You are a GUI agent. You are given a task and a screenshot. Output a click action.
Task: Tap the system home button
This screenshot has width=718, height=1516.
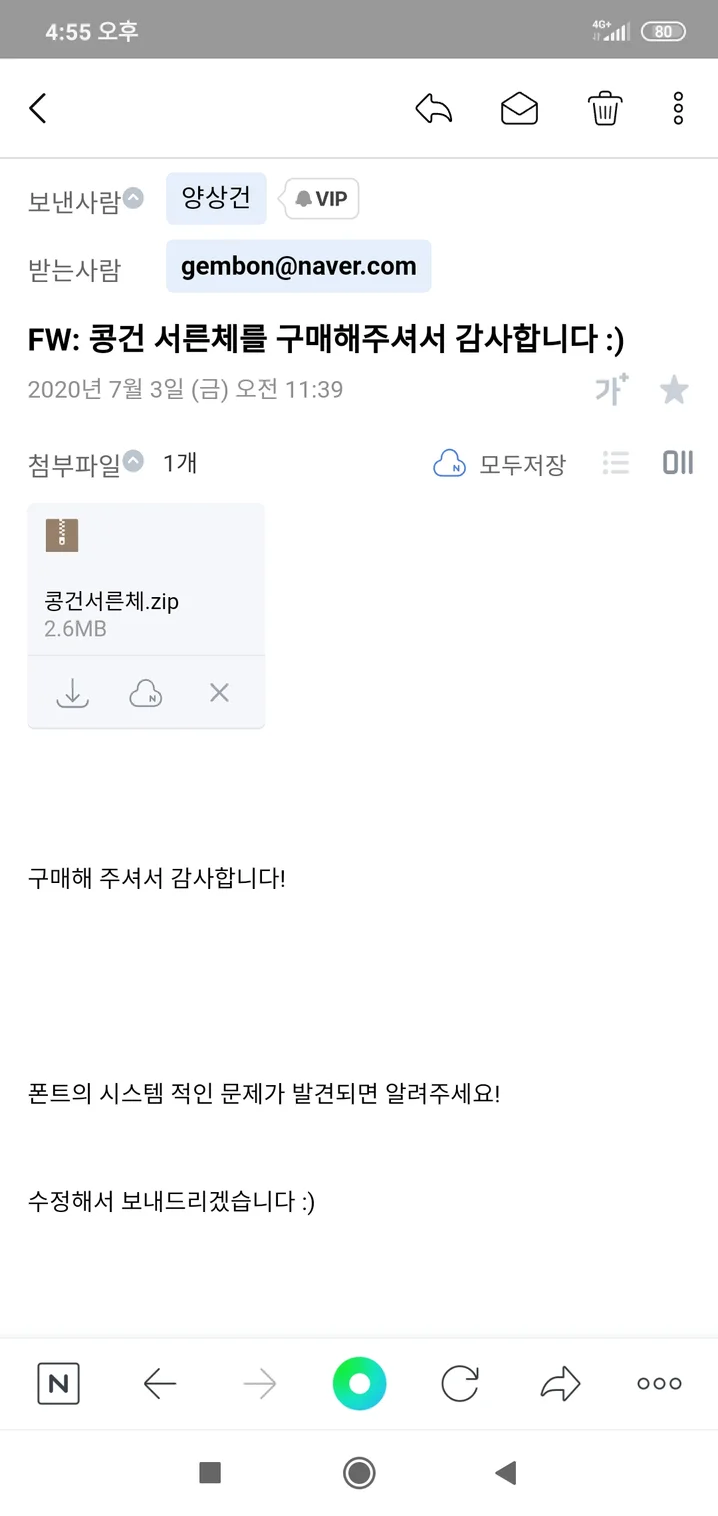(x=359, y=1472)
